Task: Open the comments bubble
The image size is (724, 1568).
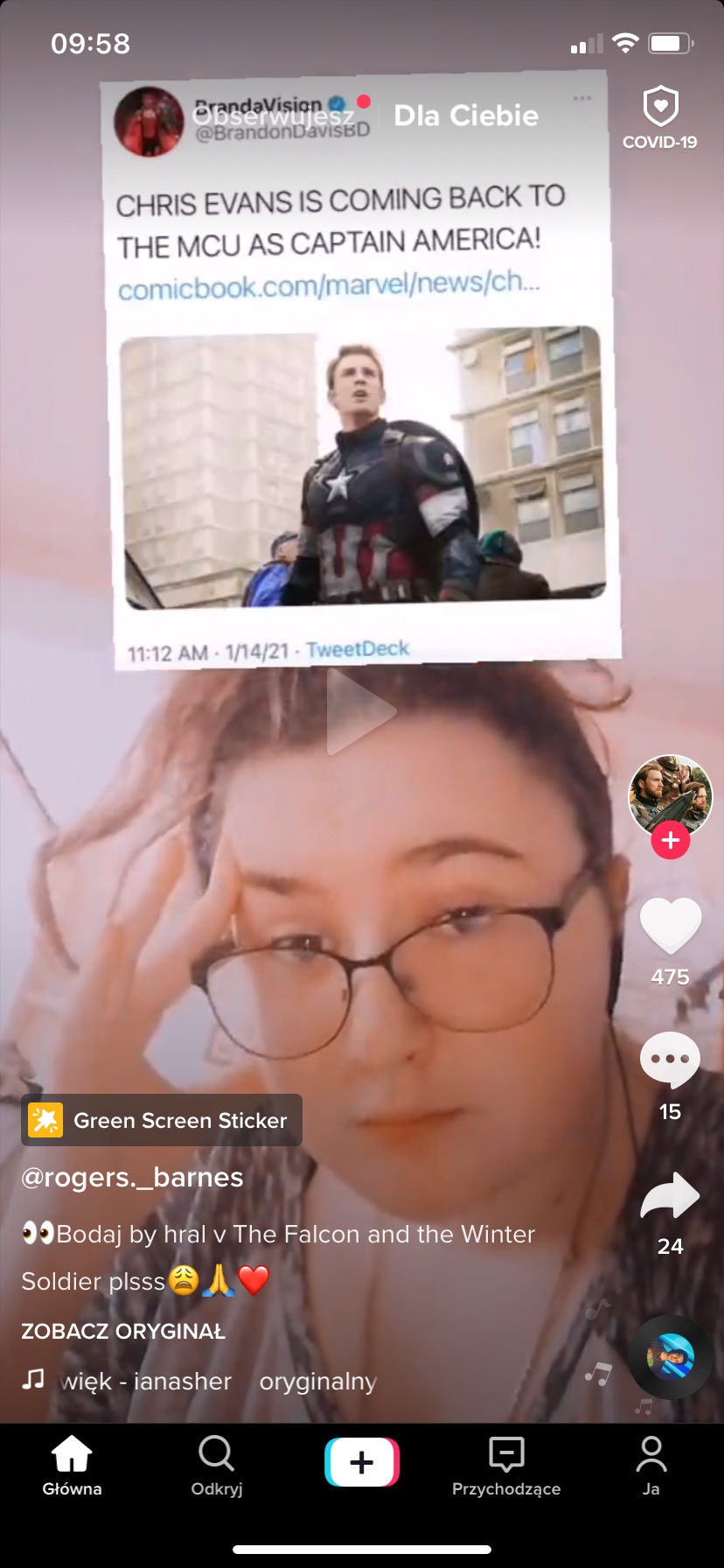Action: click(x=671, y=1060)
